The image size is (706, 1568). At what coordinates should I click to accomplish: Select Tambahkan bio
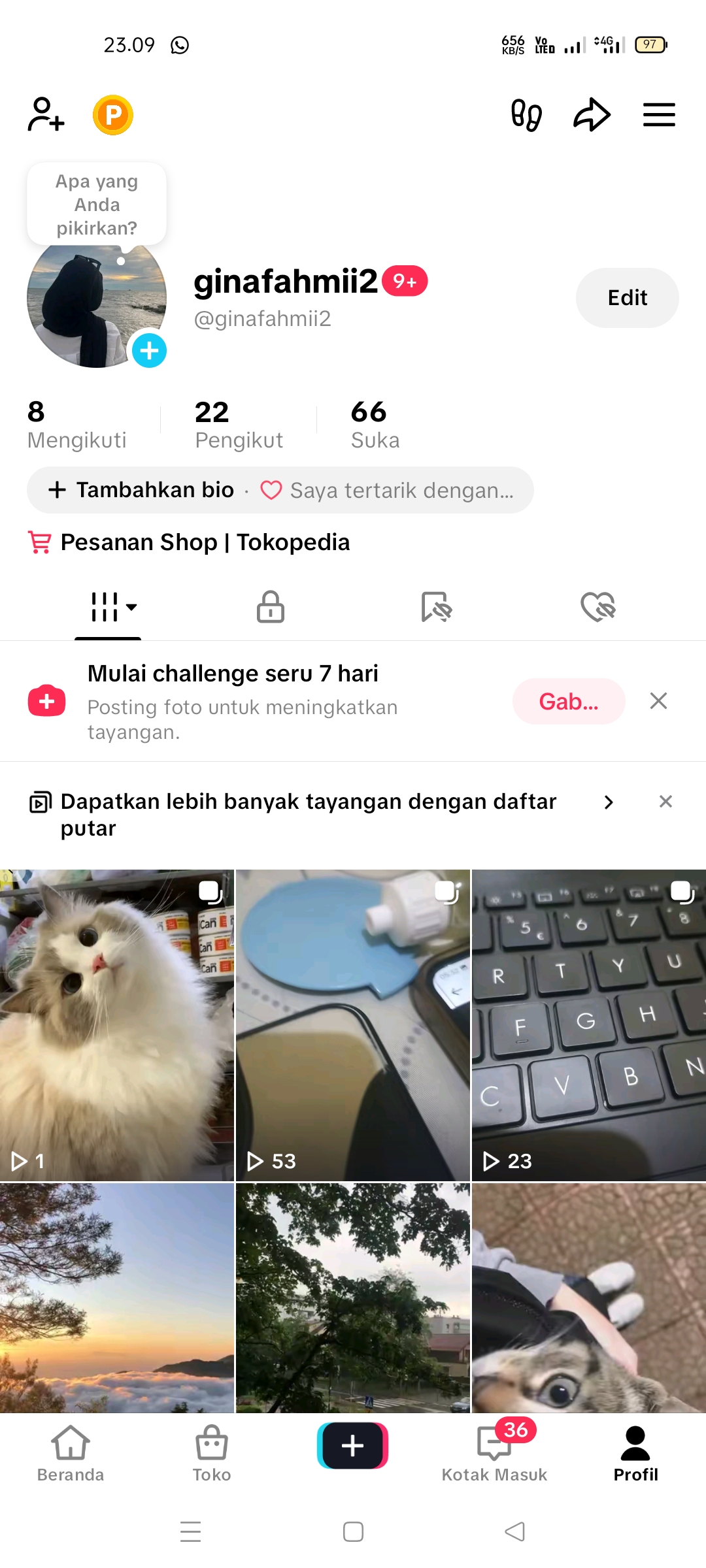[141, 490]
